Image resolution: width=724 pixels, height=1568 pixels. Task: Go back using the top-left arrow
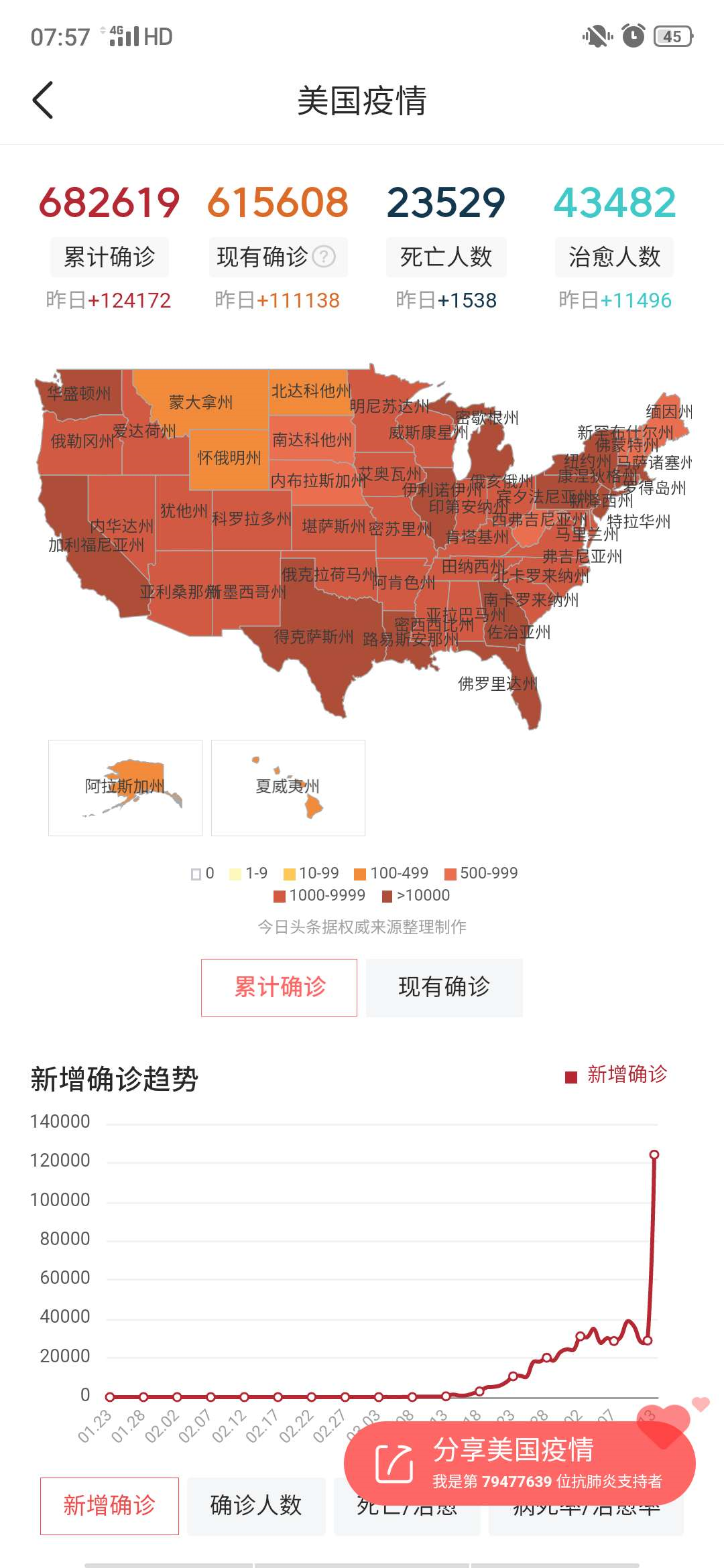pyautogui.click(x=43, y=101)
